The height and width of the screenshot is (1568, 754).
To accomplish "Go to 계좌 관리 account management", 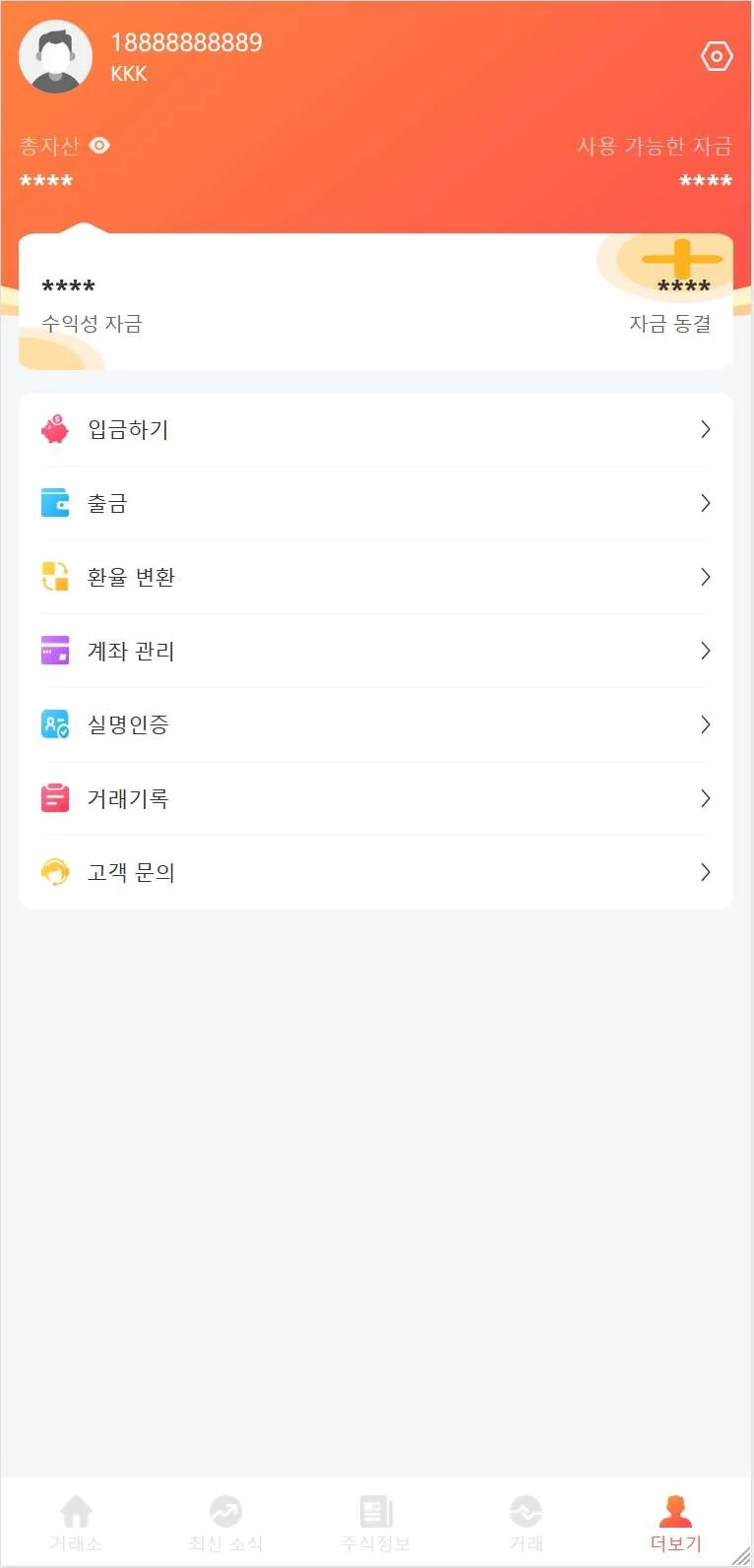I will click(x=375, y=651).
